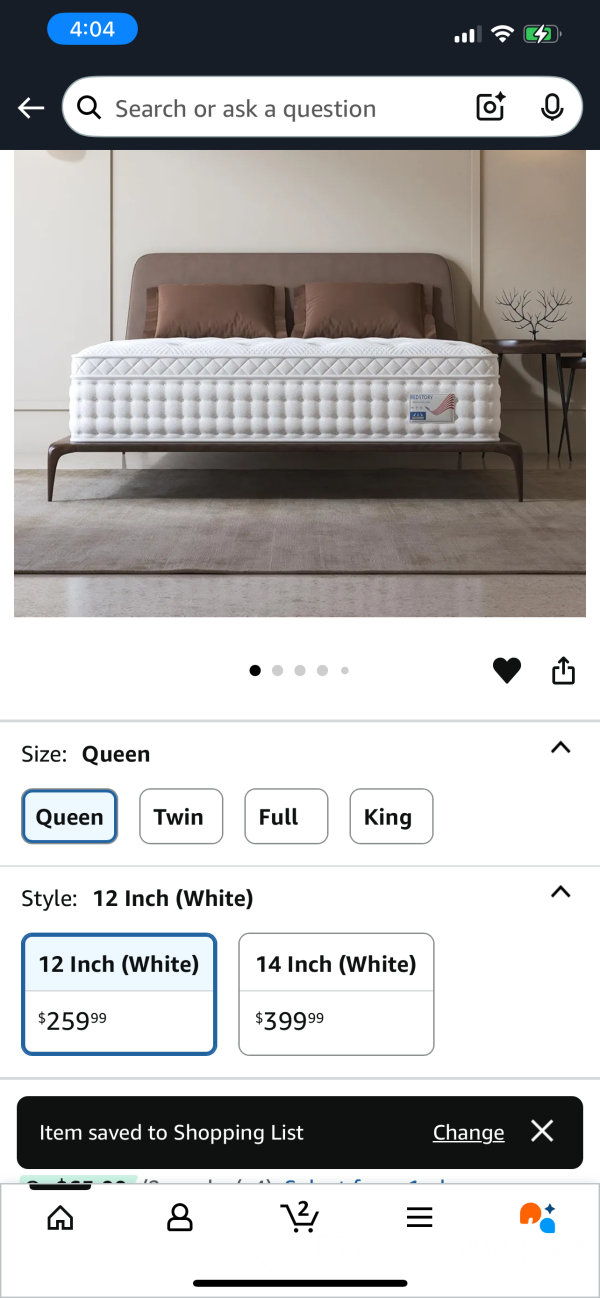Tap Change on the Shopping List banner

pos(468,1132)
